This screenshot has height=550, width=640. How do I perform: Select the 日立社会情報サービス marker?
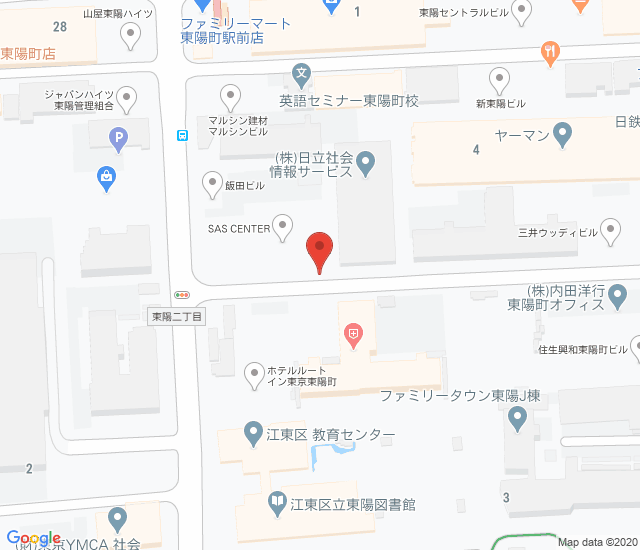366,160
